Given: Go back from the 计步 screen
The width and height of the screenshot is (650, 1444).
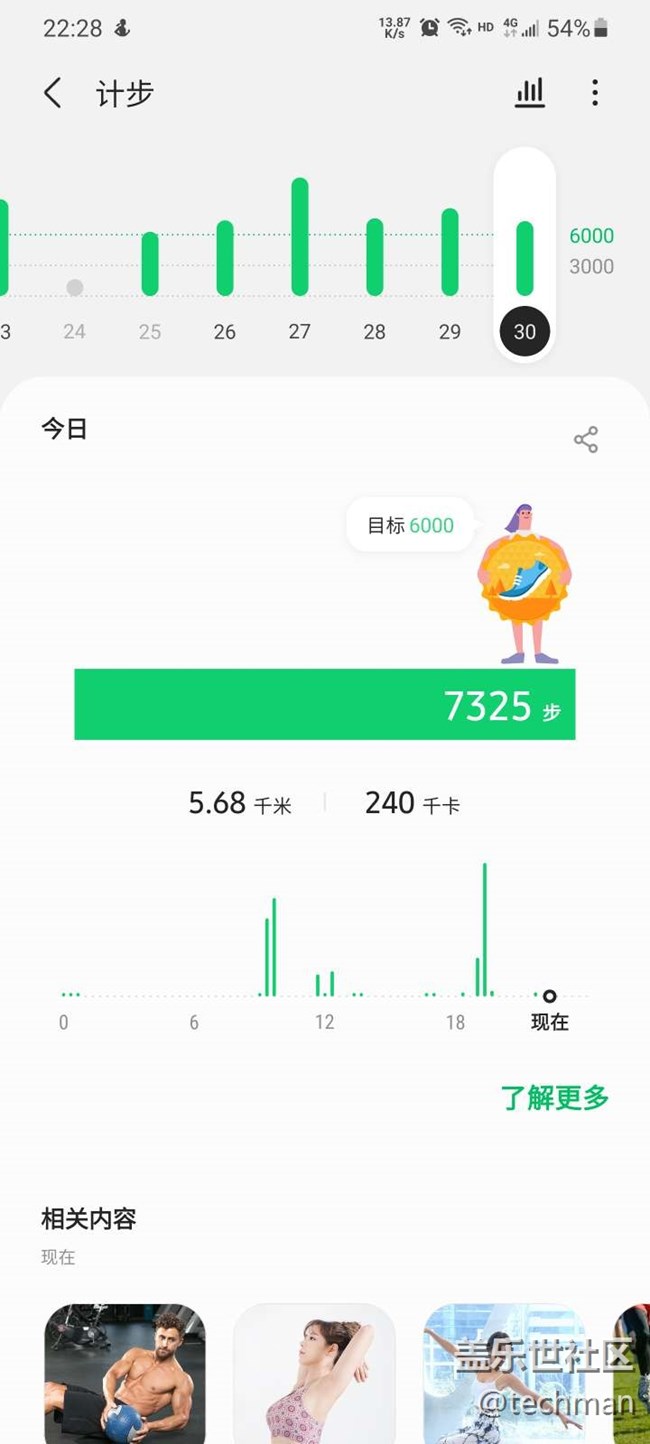Looking at the screenshot, I should point(53,94).
